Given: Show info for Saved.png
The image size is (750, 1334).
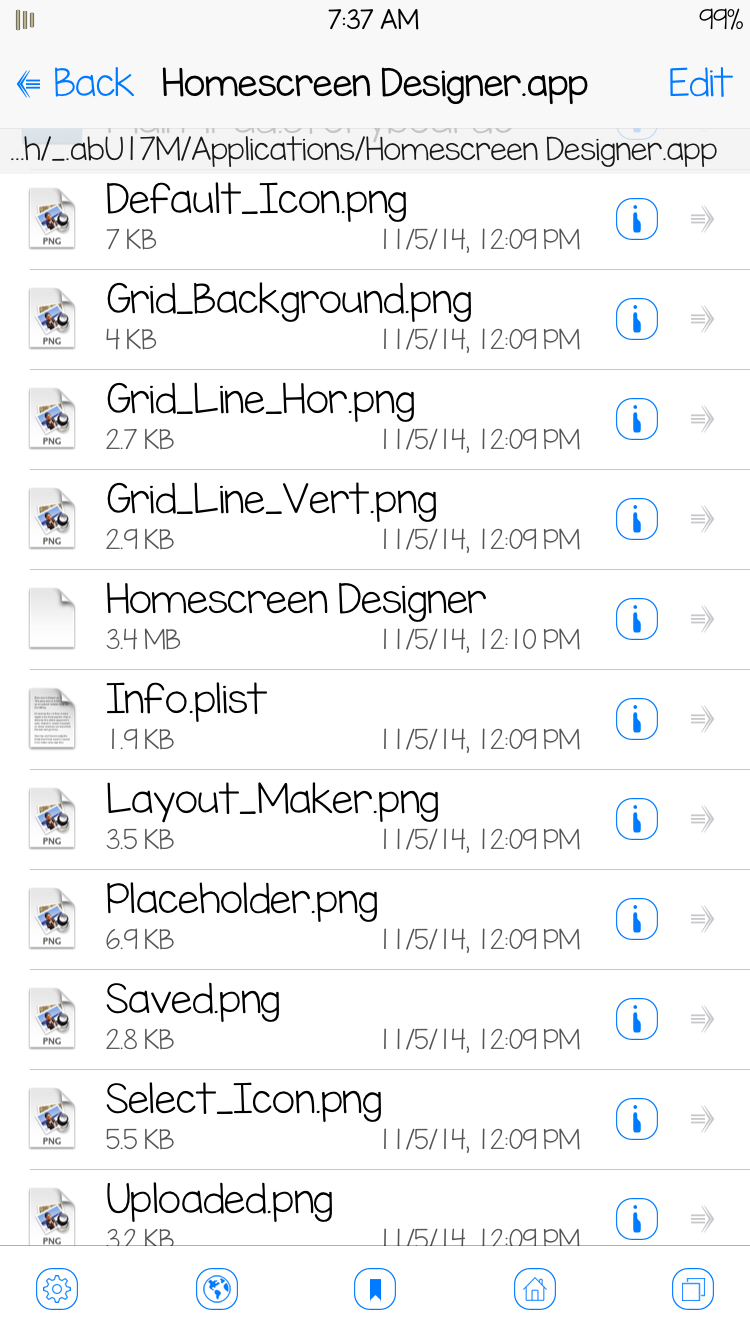Looking at the screenshot, I should coord(636,1020).
